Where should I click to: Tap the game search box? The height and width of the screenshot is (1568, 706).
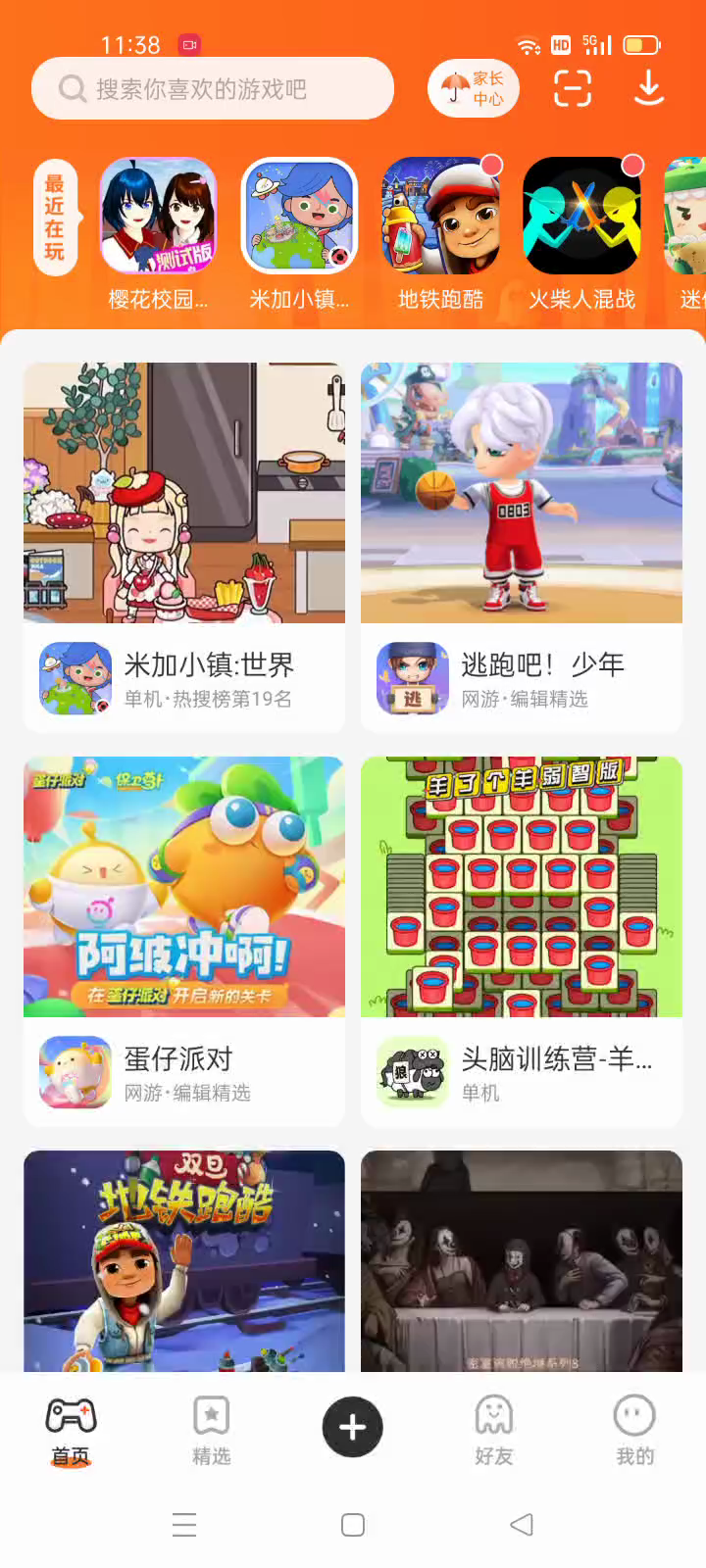pos(212,89)
